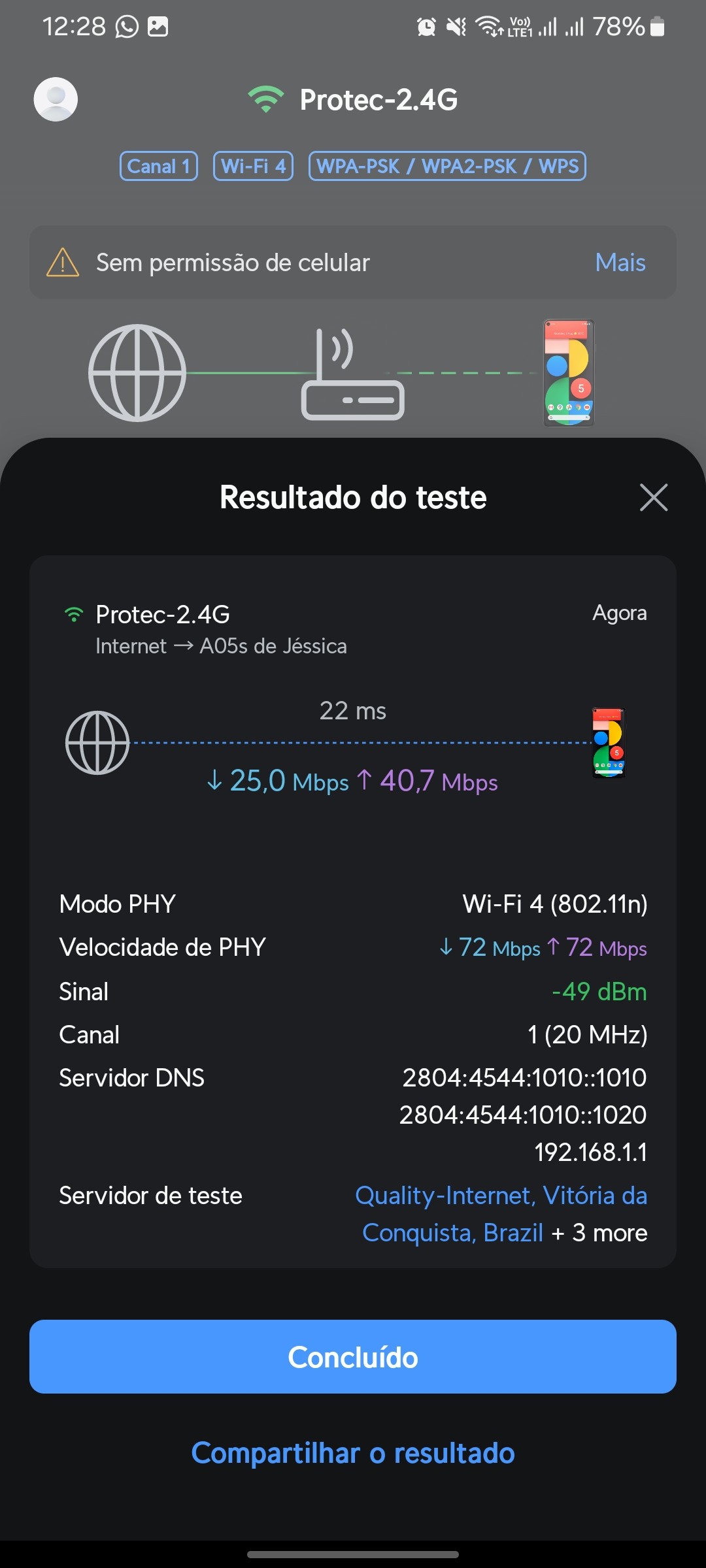The width and height of the screenshot is (706, 1568).
Task: Open the profile avatar
Action: 56,99
